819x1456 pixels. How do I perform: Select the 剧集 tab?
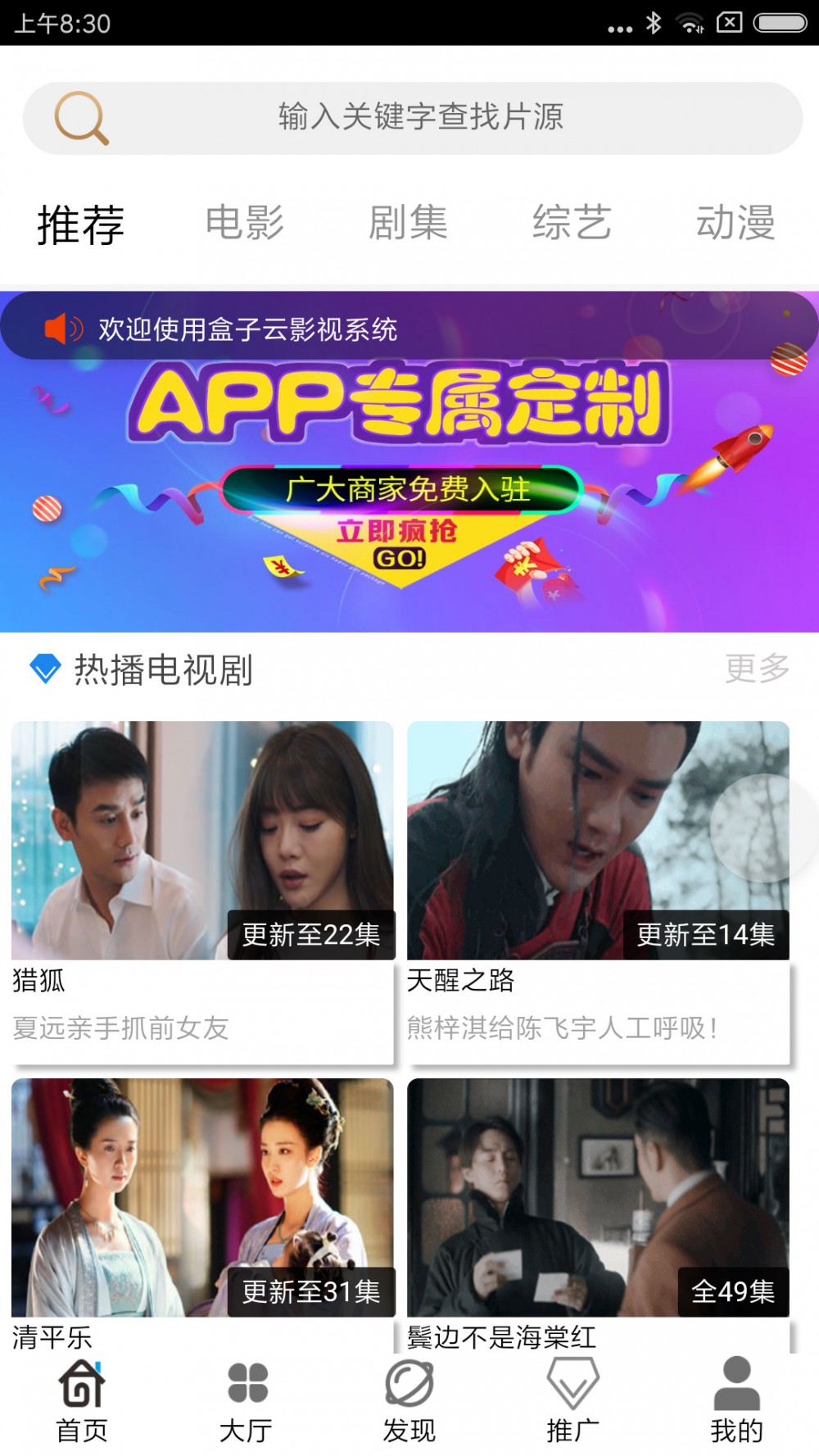click(409, 222)
